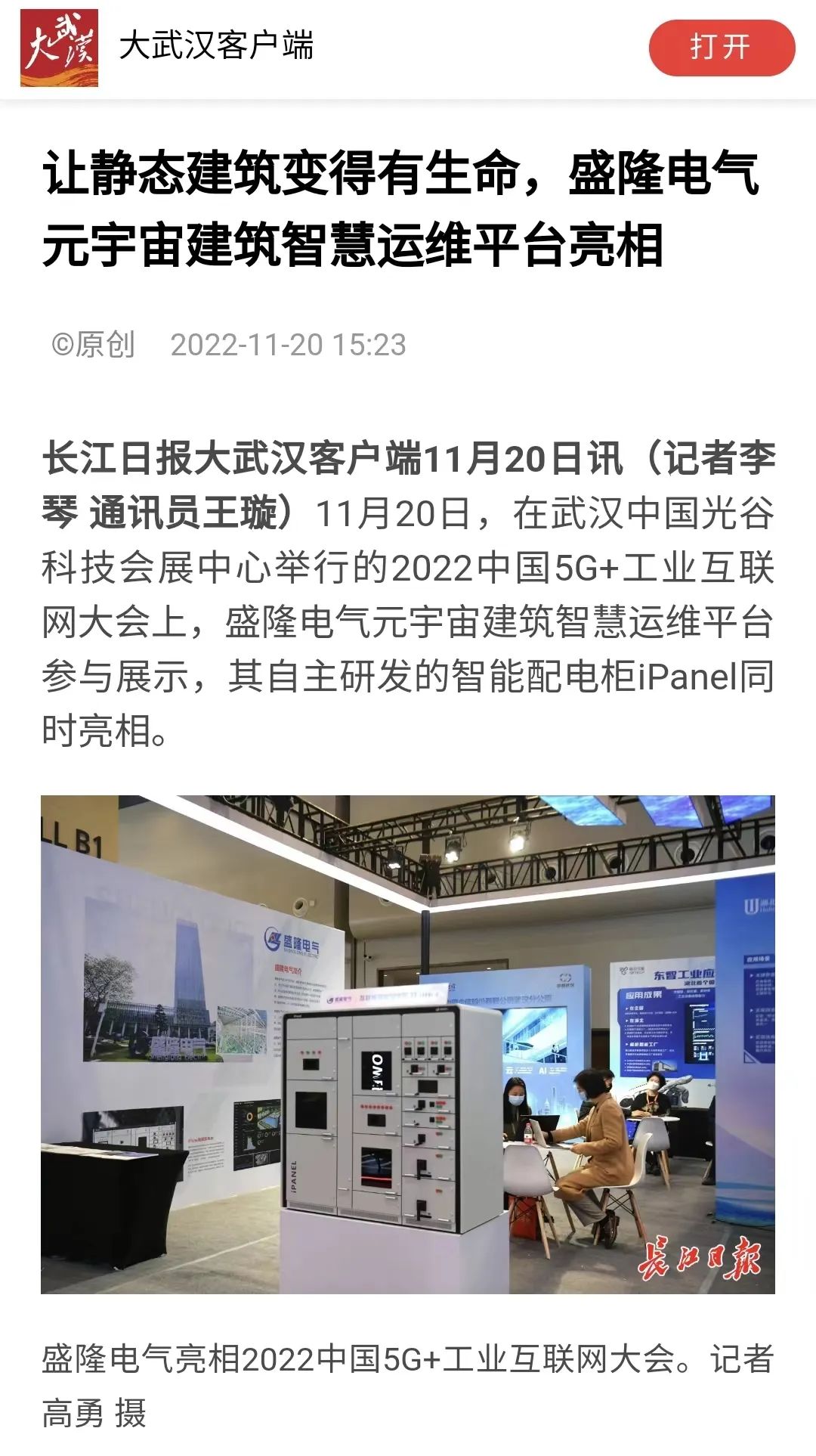816x1456 pixels.
Task: Open the article photo of 盛隆电气 booth
Action: [x=408, y=1044]
